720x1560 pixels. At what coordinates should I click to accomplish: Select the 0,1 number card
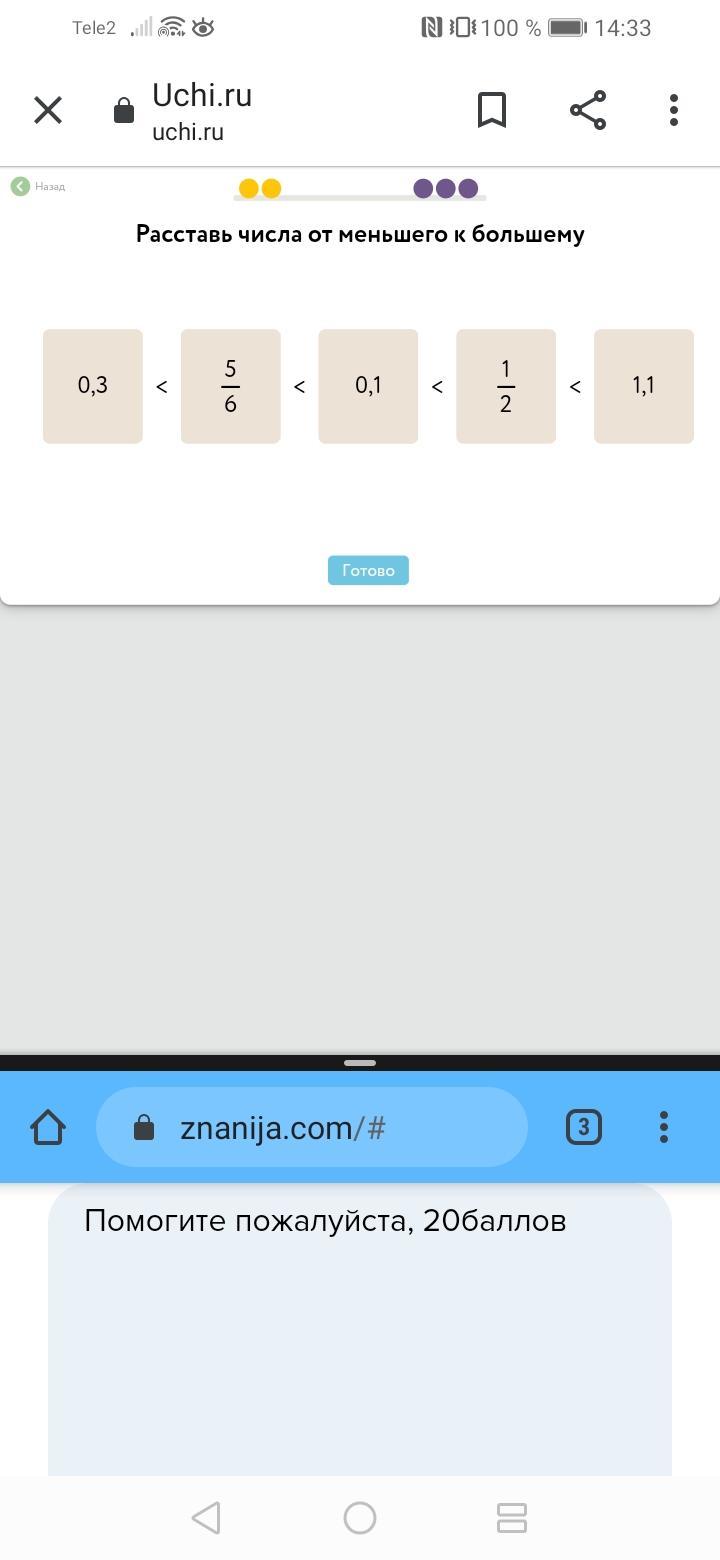point(368,386)
